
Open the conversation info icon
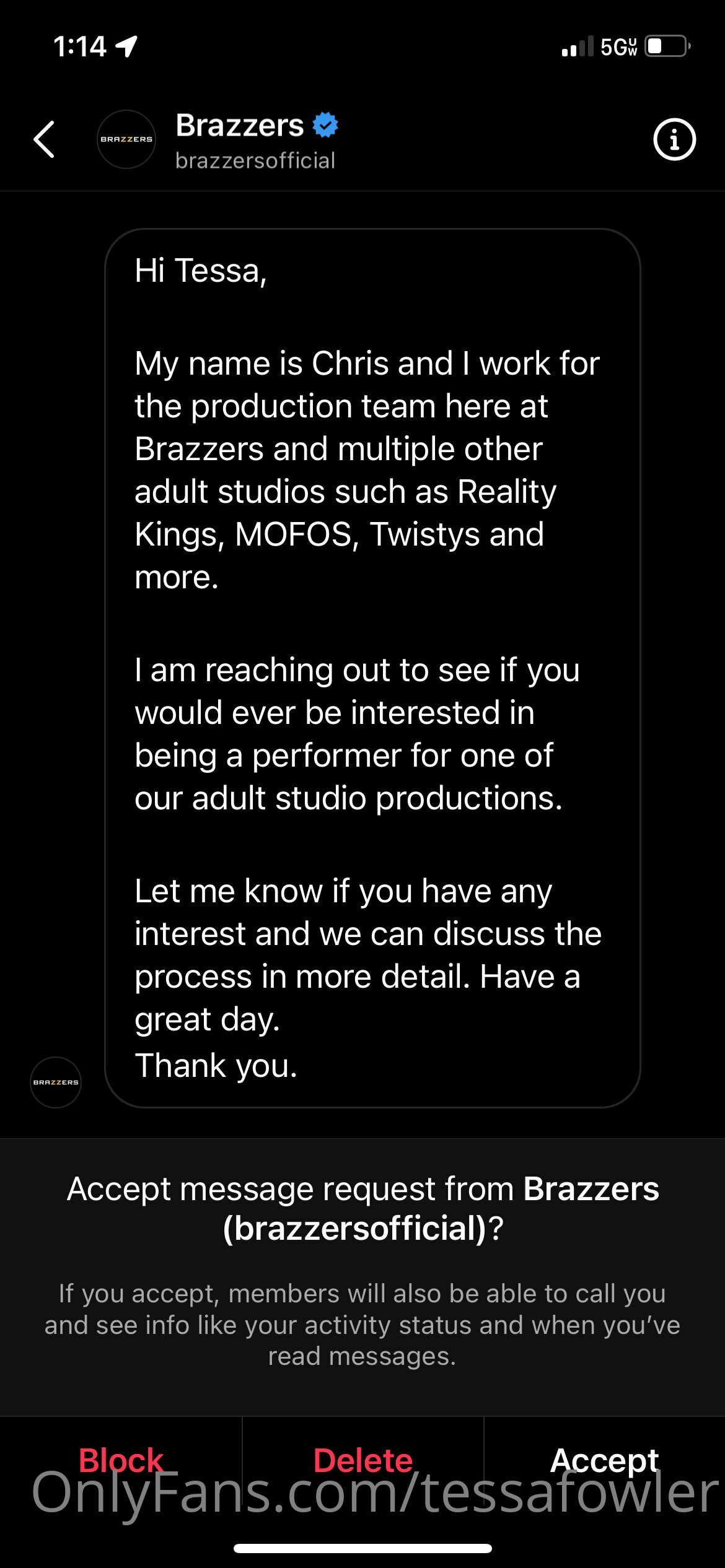tap(674, 139)
